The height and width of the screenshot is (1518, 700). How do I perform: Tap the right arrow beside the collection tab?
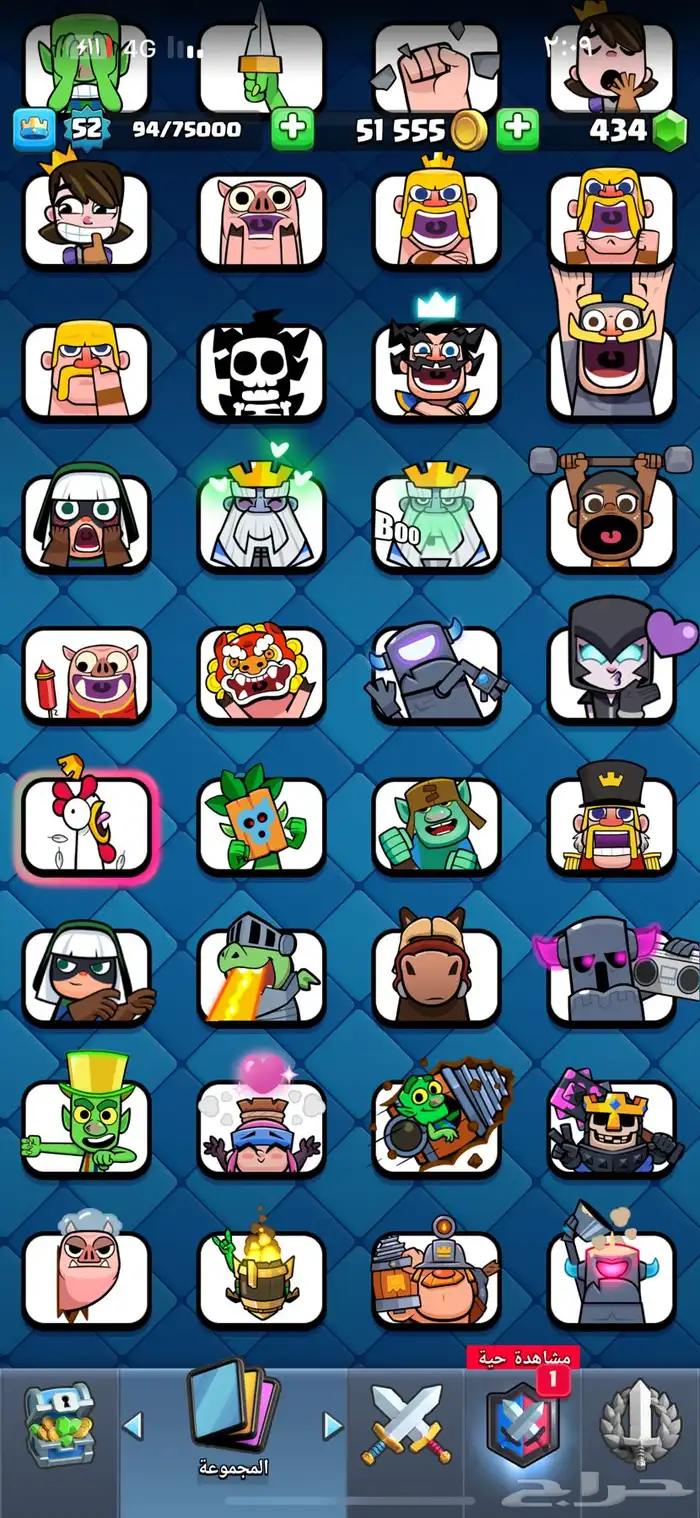[332, 1425]
